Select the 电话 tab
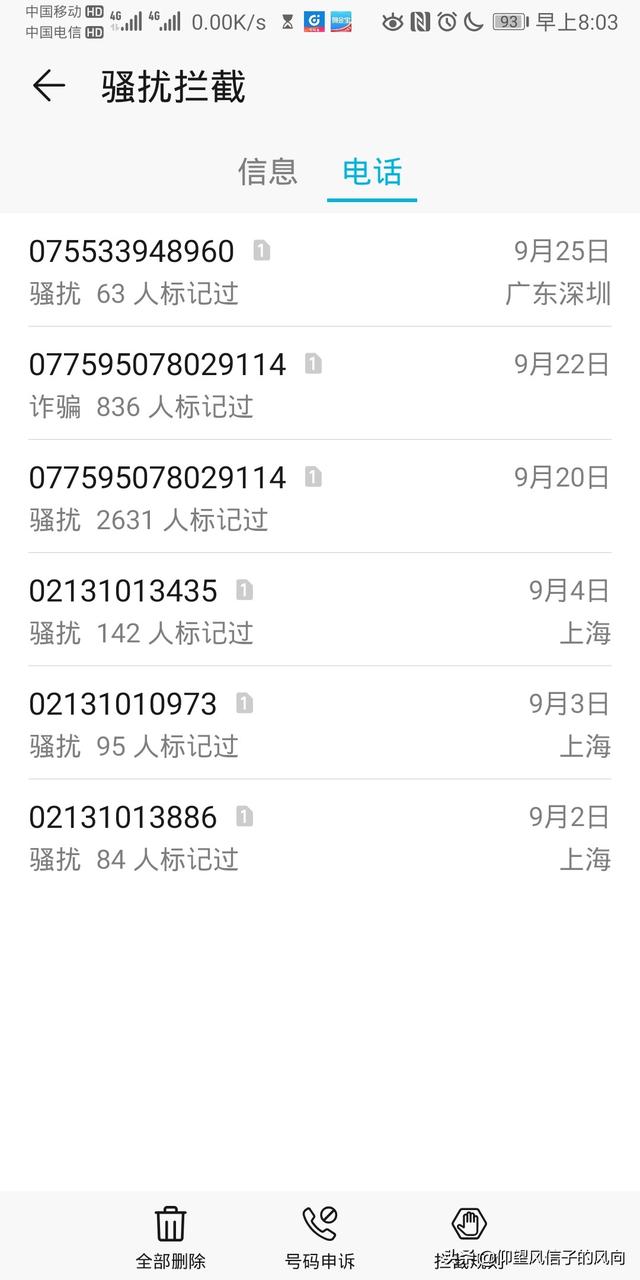Screen dimensions: 640x1280 click(372, 172)
